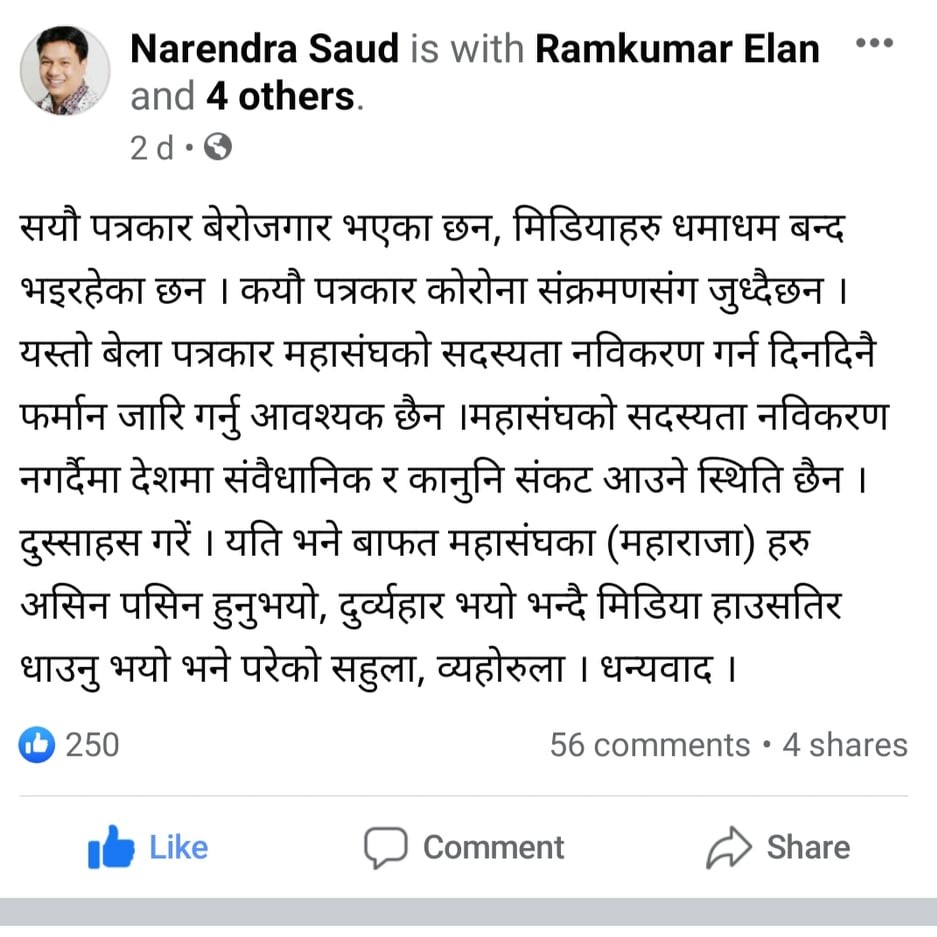Viewport: 937px width, 937px height.
Task: Share this post
Action: point(778,847)
